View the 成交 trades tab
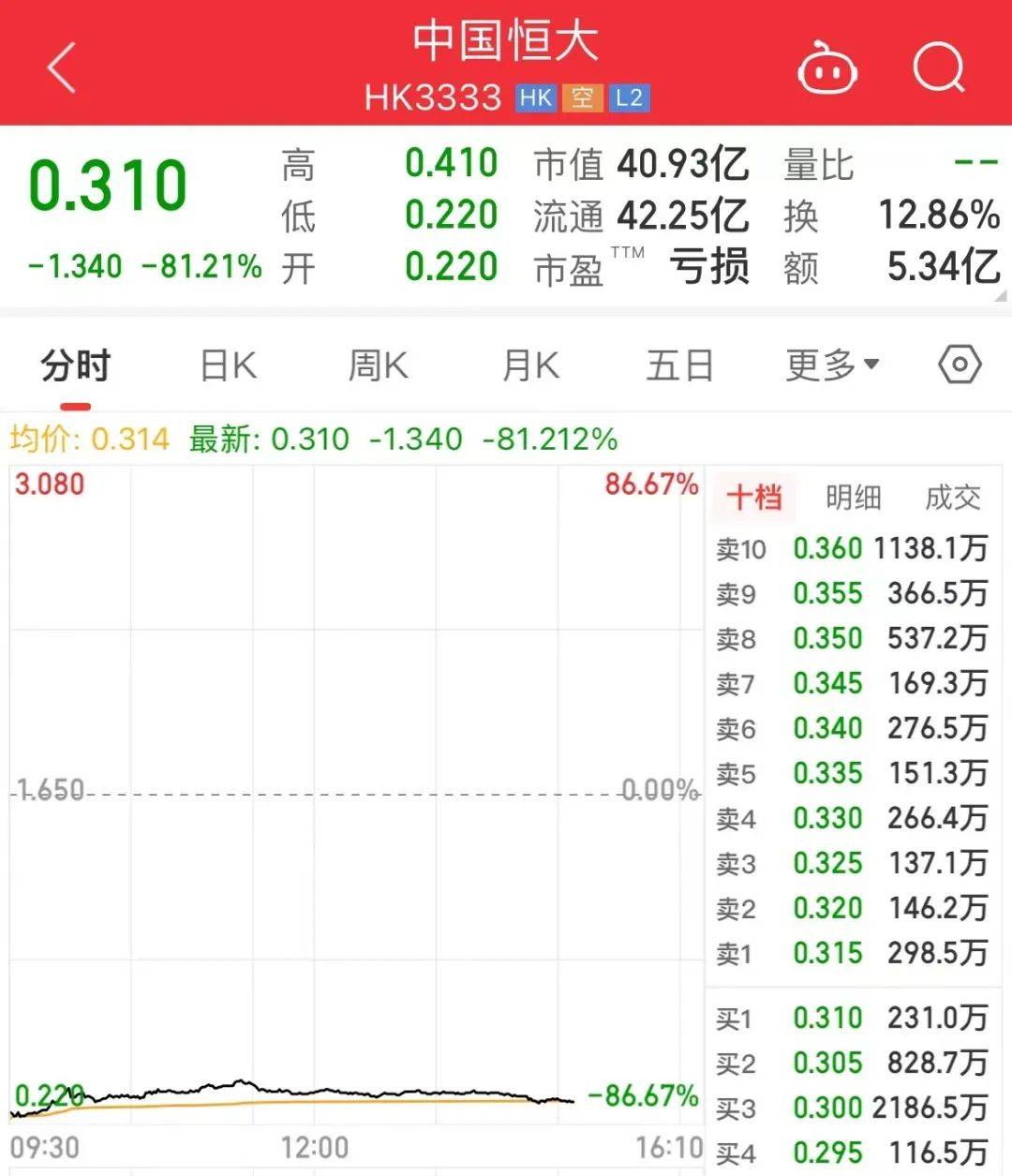The width and height of the screenshot is (1012, 1176). (952, 498)
